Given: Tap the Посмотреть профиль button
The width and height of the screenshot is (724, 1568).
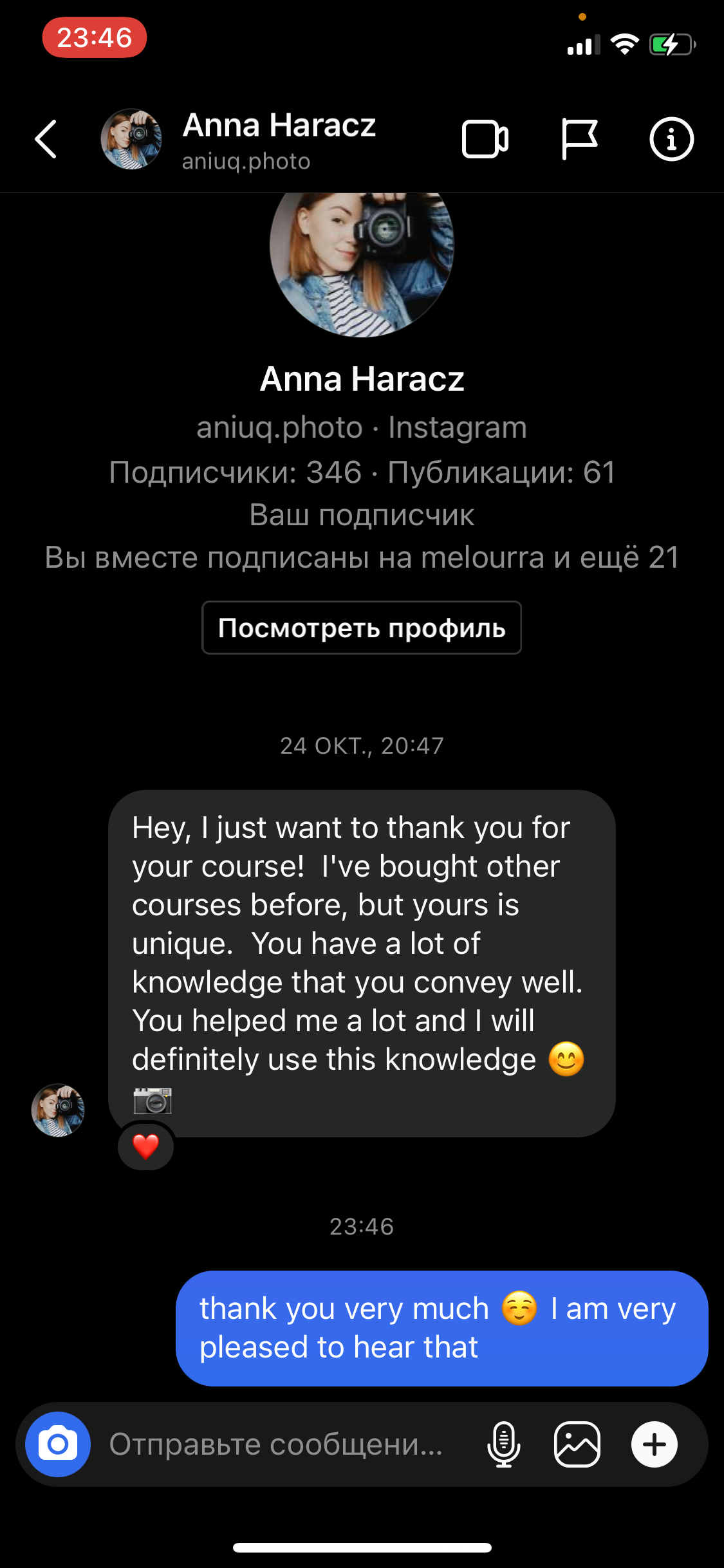Looking at the screenshot, I should click(x=362, y=628).
